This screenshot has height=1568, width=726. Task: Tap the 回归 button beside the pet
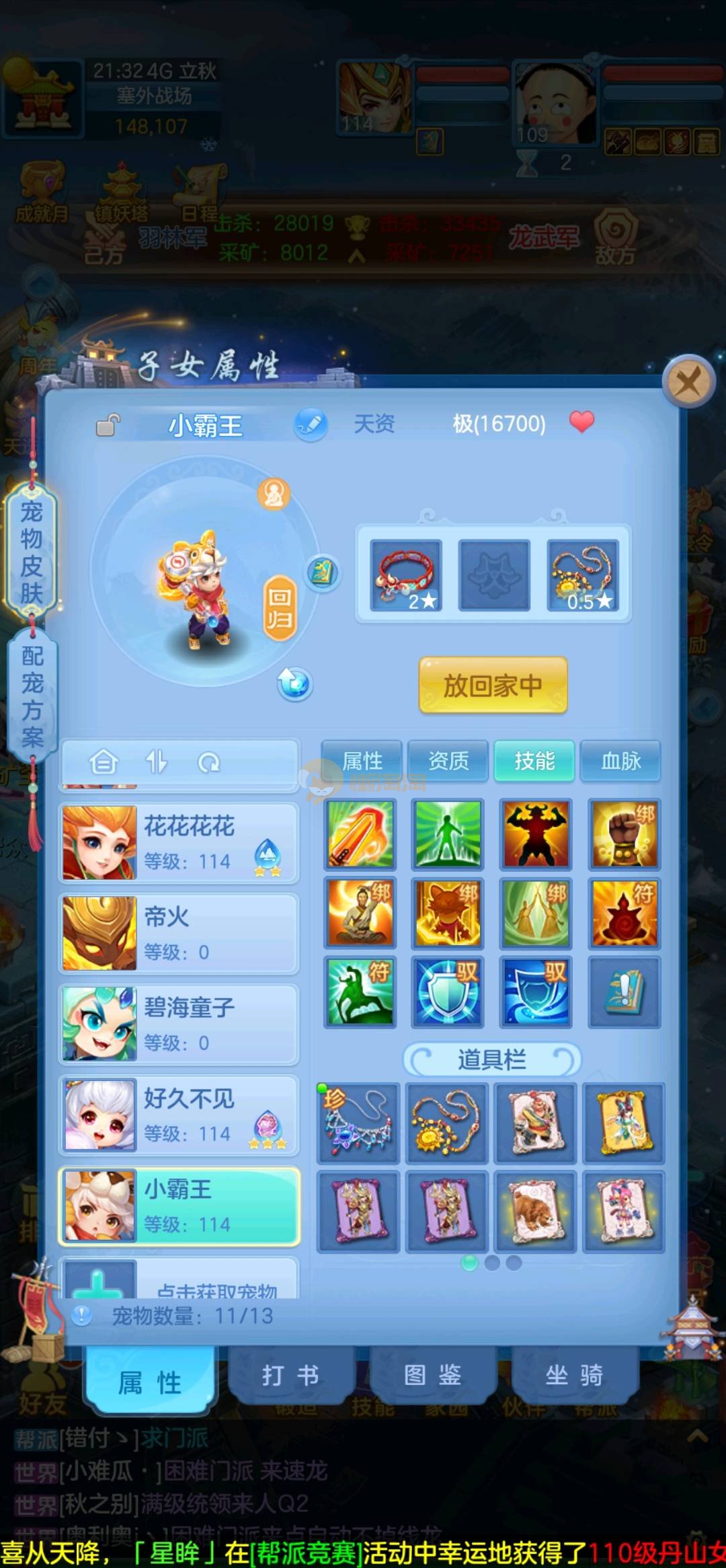[279, 608]
